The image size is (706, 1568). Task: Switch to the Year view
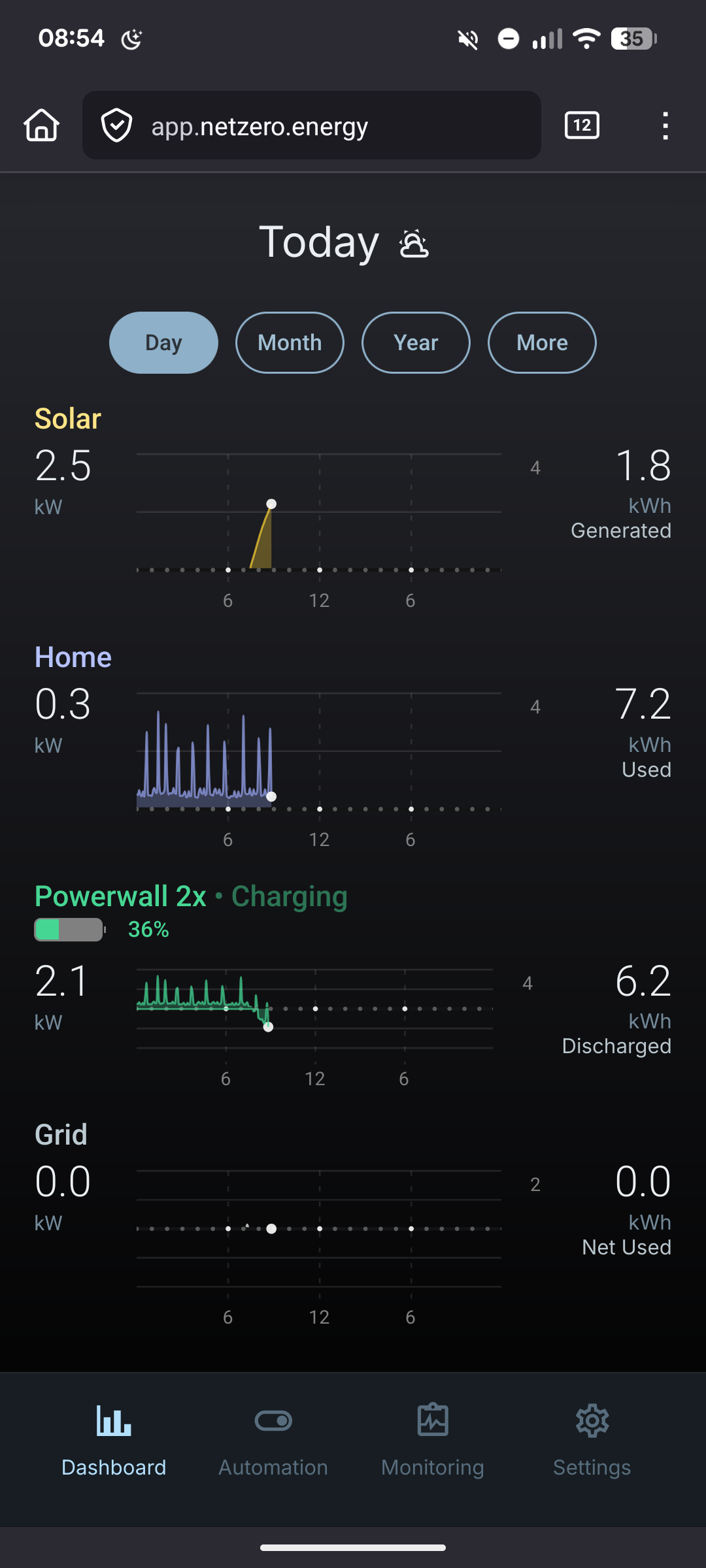416,342
